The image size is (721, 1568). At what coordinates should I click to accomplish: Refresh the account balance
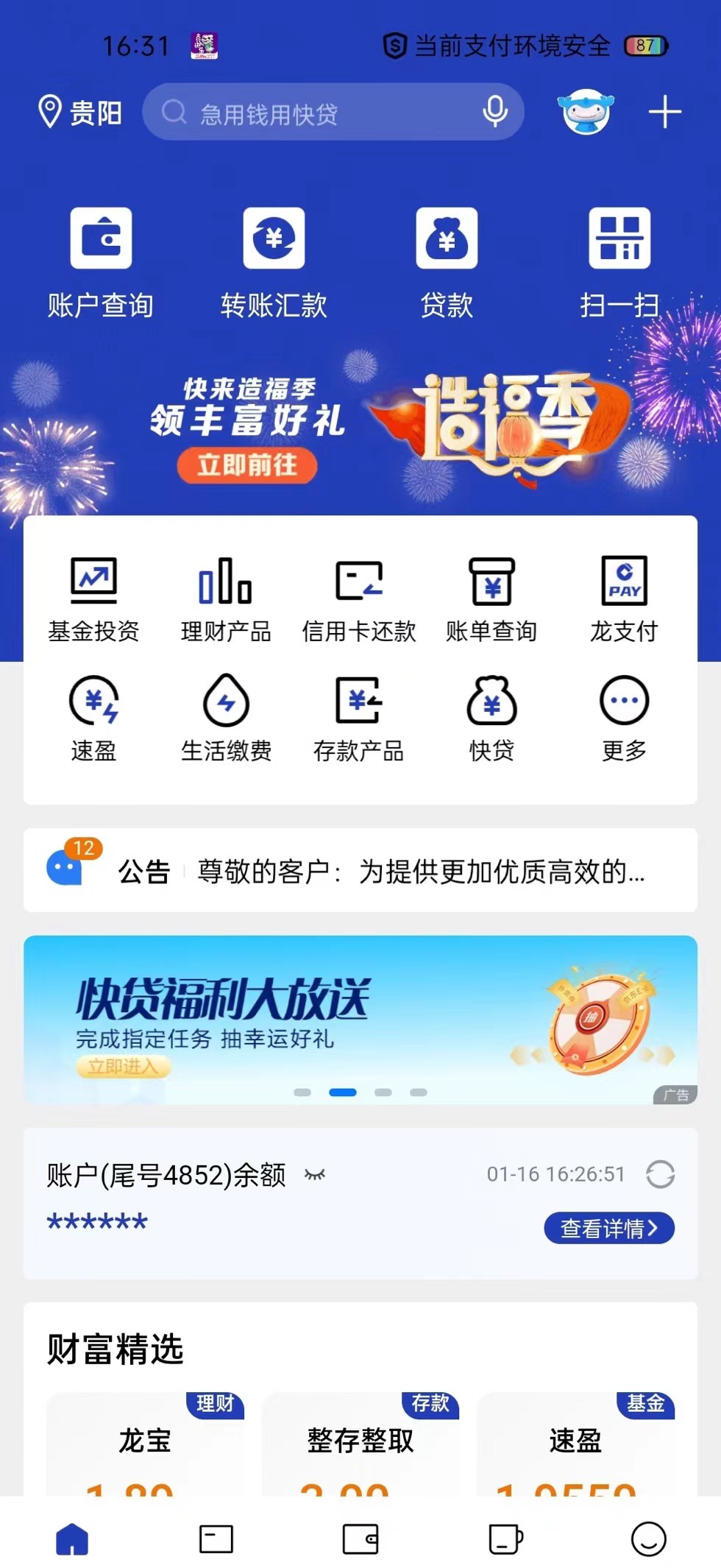coord(660,1174)
